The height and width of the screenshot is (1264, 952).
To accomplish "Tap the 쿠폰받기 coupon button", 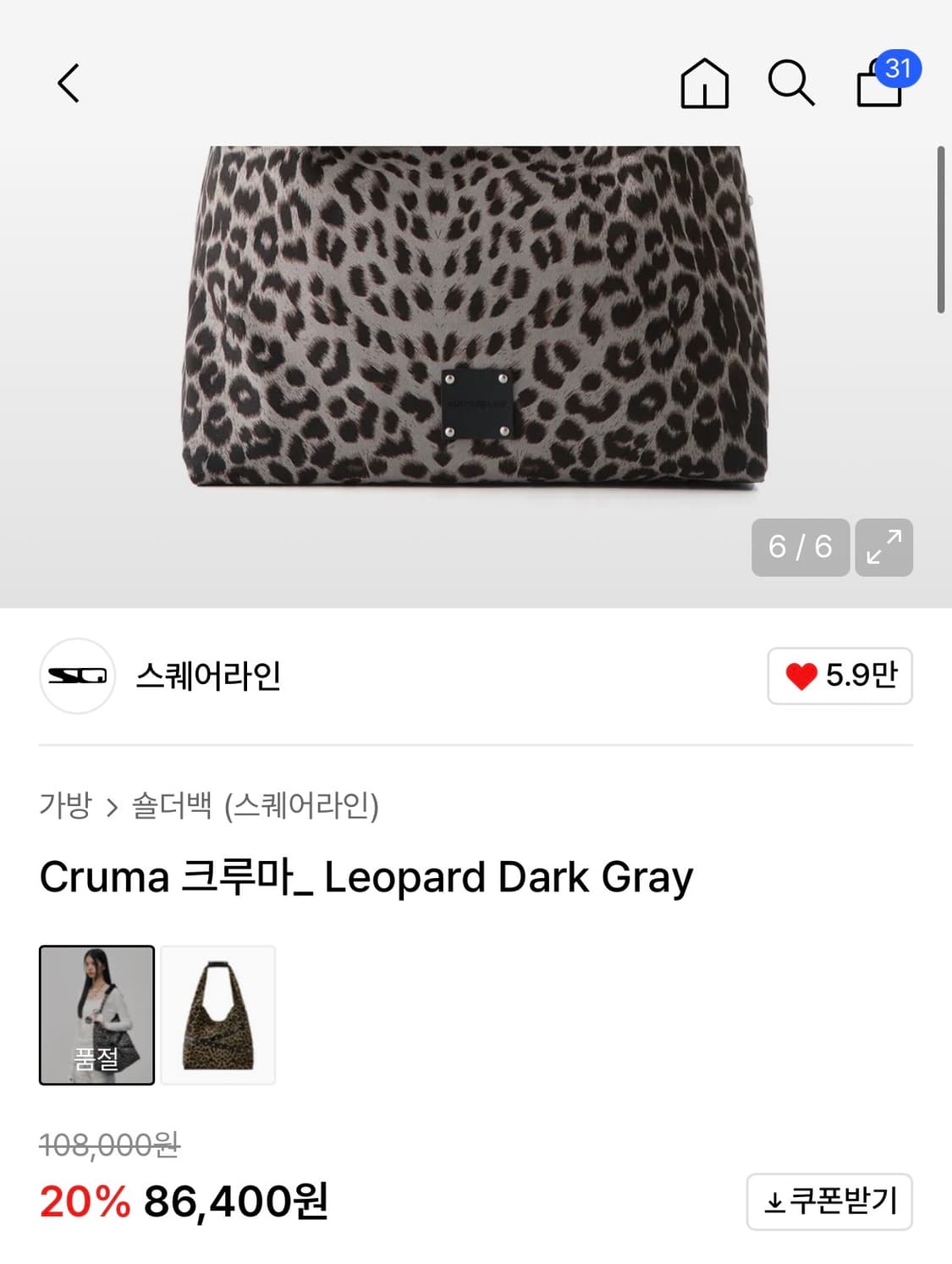I will coord(829,1203).
